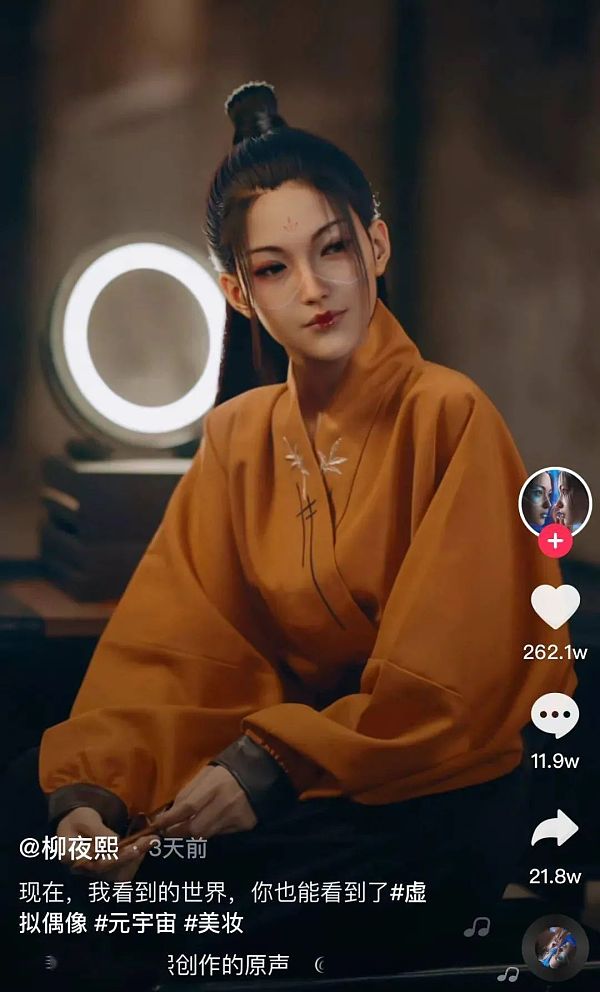Visit @柳夜熙's profile from the username

(x=69, y=849)
